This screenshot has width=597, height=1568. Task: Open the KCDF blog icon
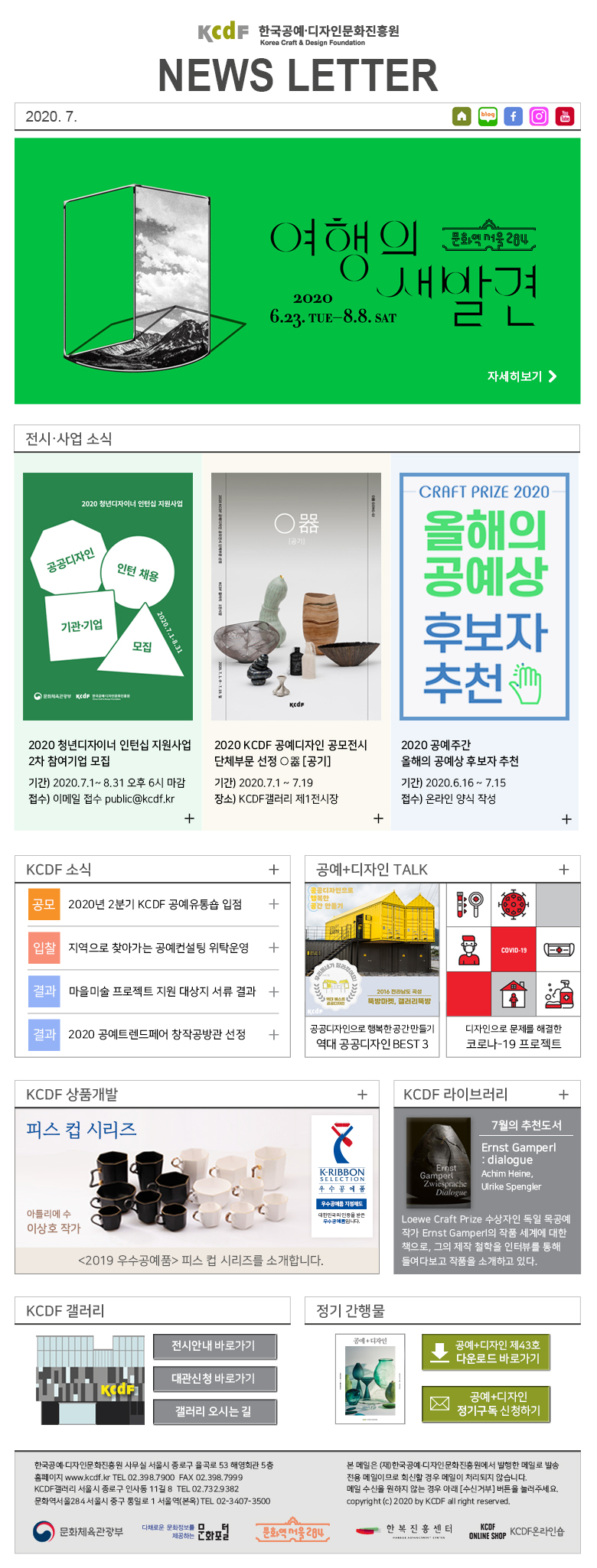click(488, 116)
